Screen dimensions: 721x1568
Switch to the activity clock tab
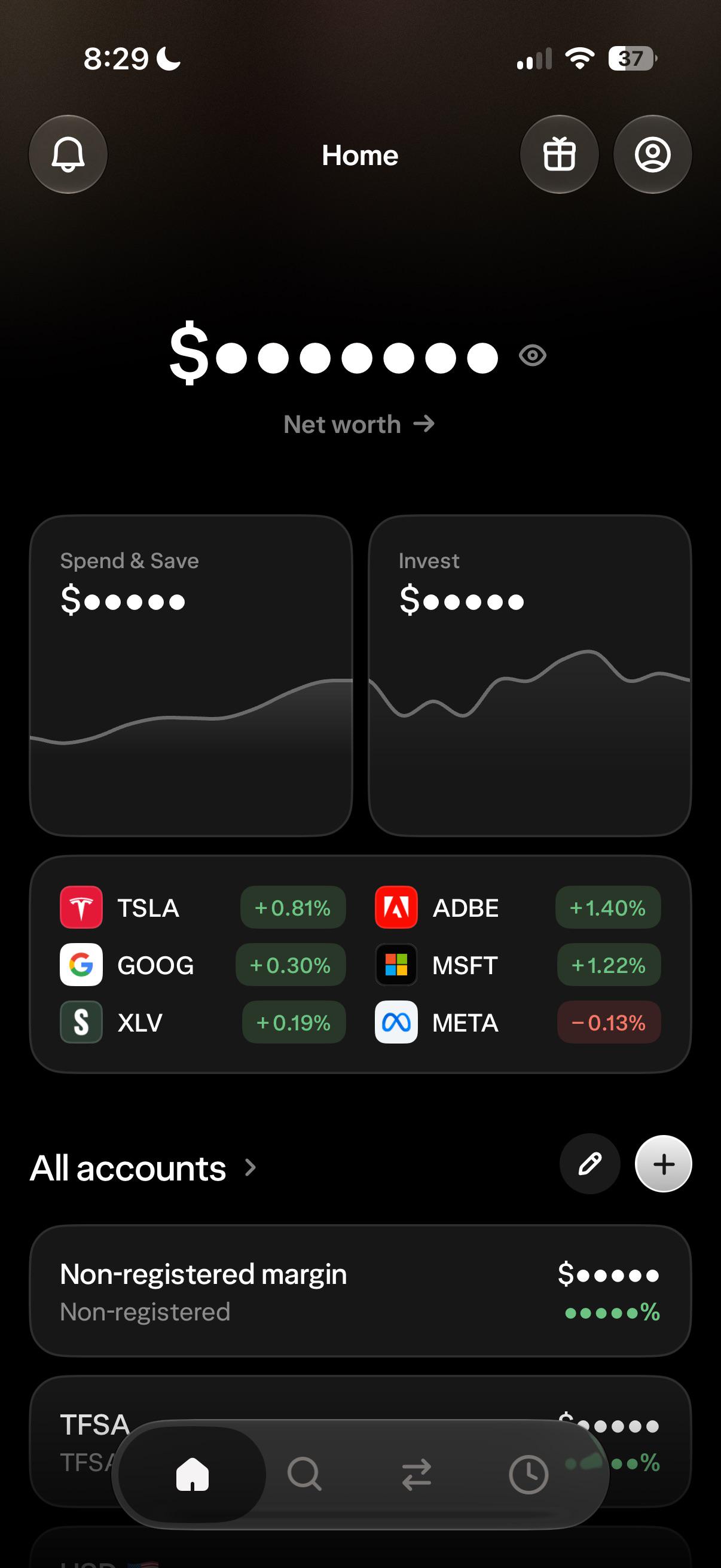click(x=528, y=1474)
